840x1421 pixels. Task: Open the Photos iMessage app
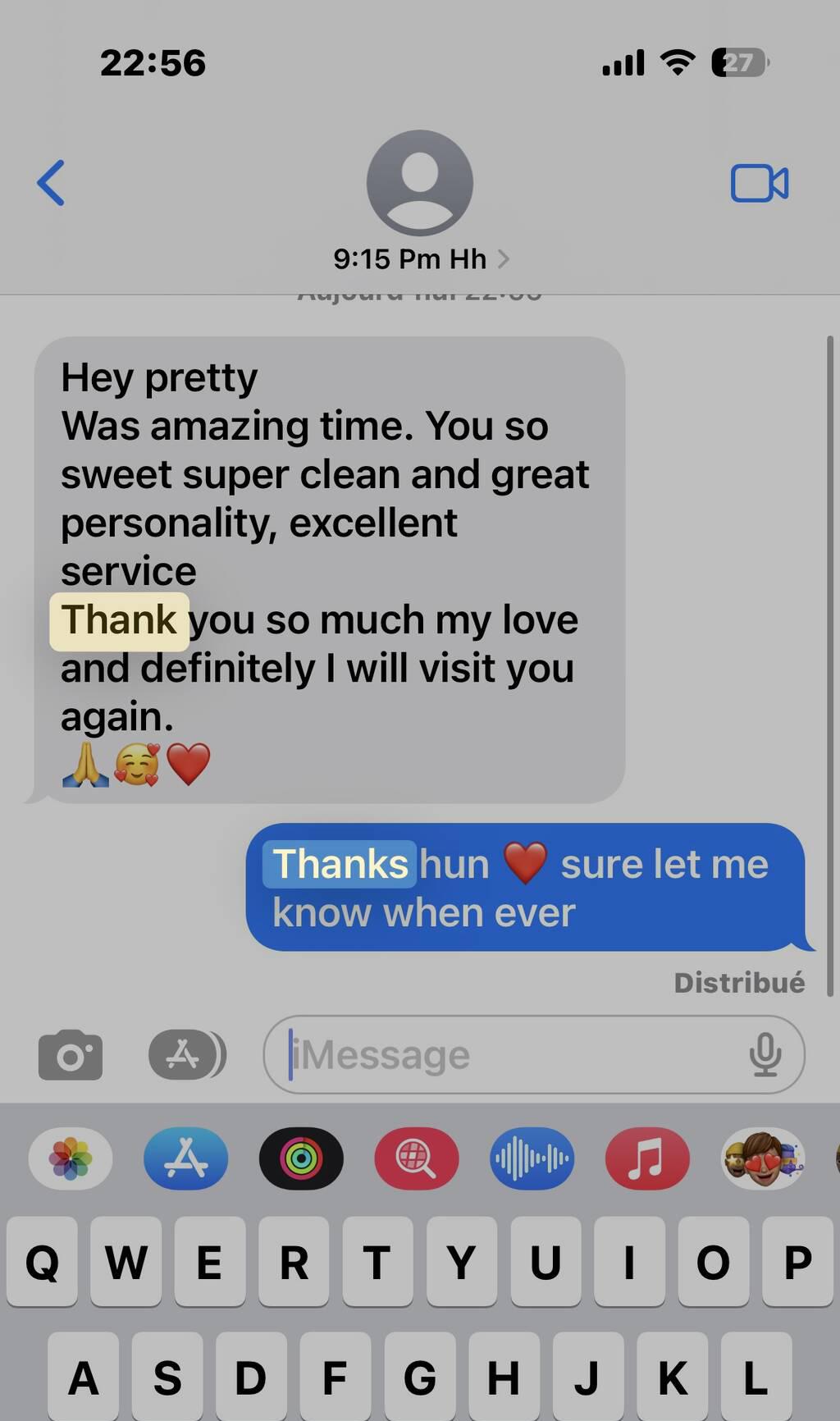click(x=71, y=1158)
